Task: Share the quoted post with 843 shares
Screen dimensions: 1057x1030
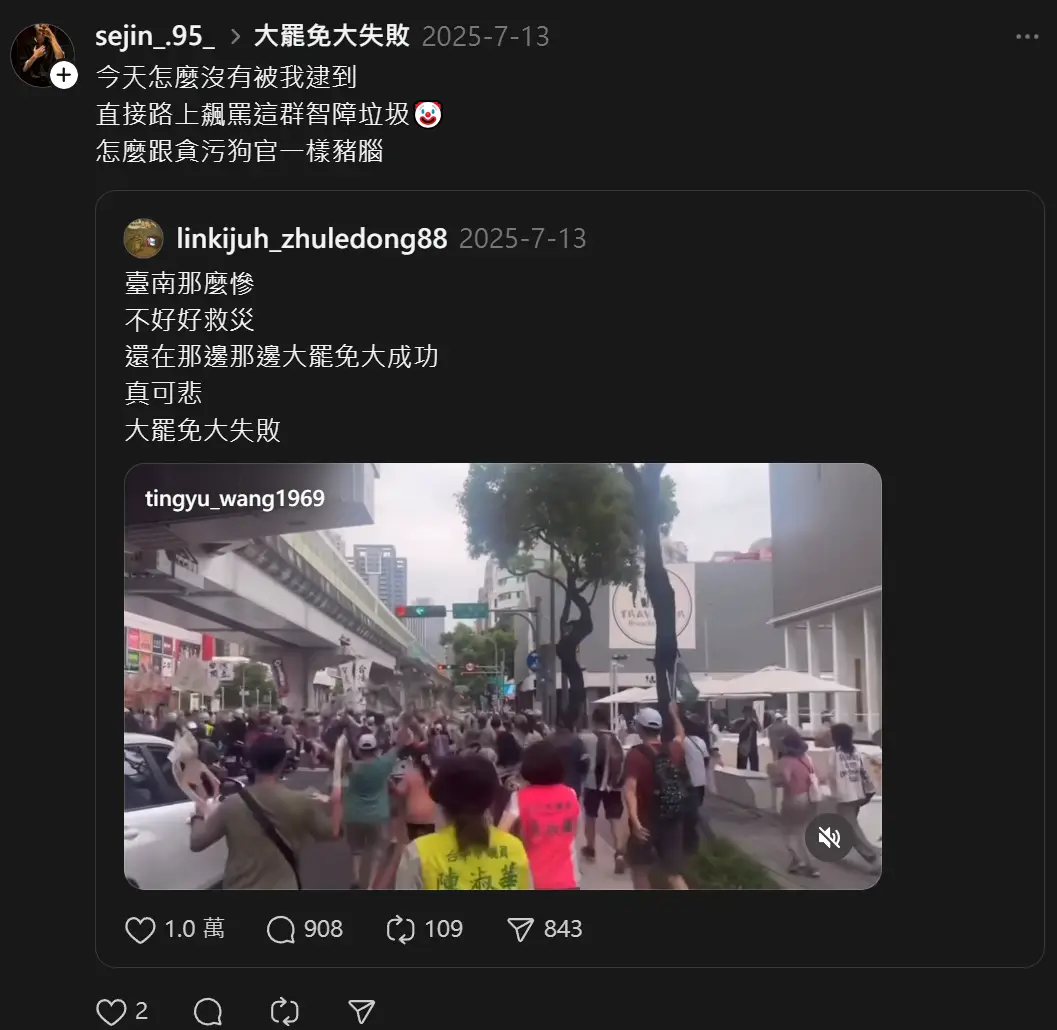Action: 520,930
